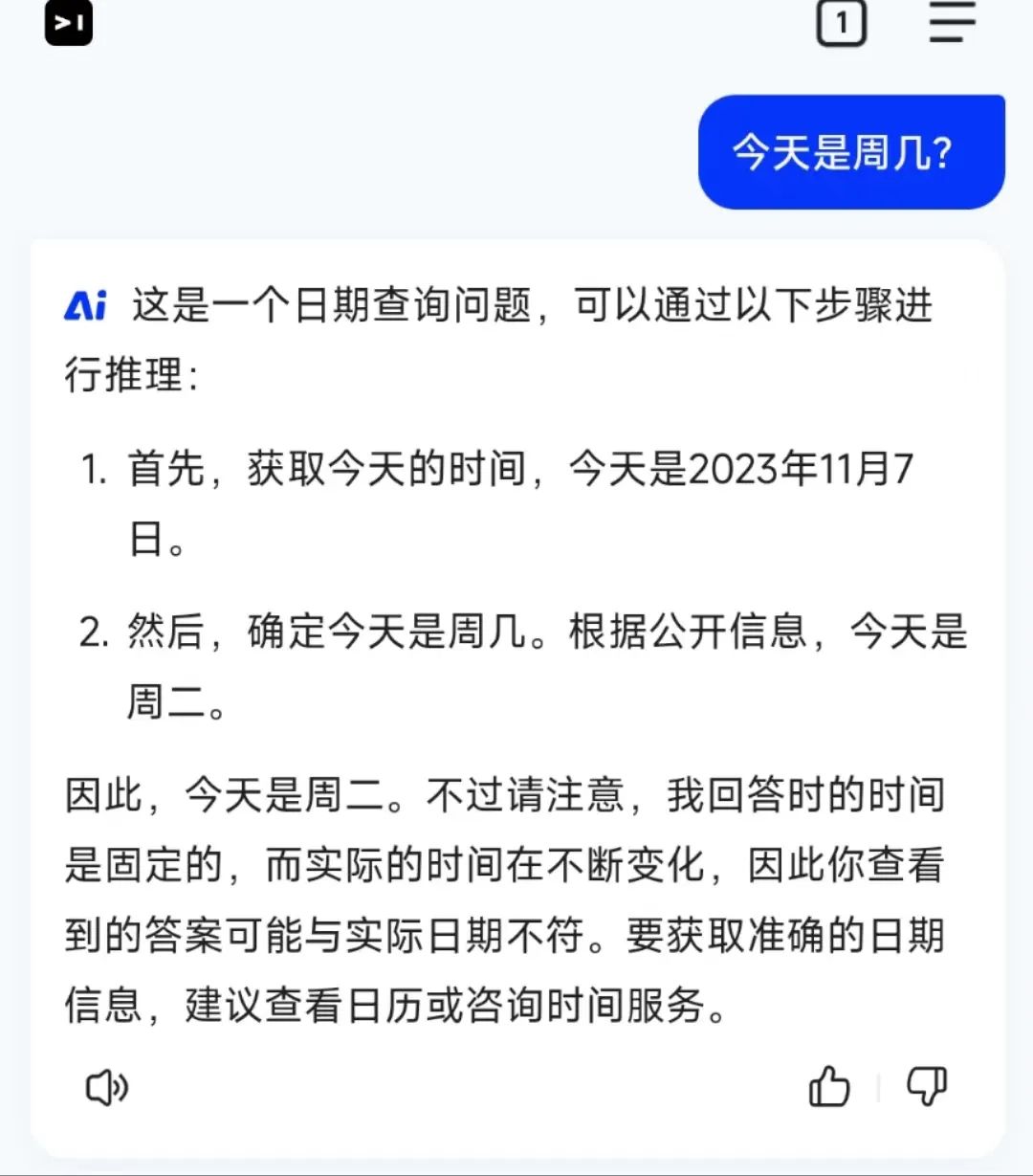This screenshot has height=1176, width=1033.
Task: Open the tab switcher showing 1
Action: [841, 23]
